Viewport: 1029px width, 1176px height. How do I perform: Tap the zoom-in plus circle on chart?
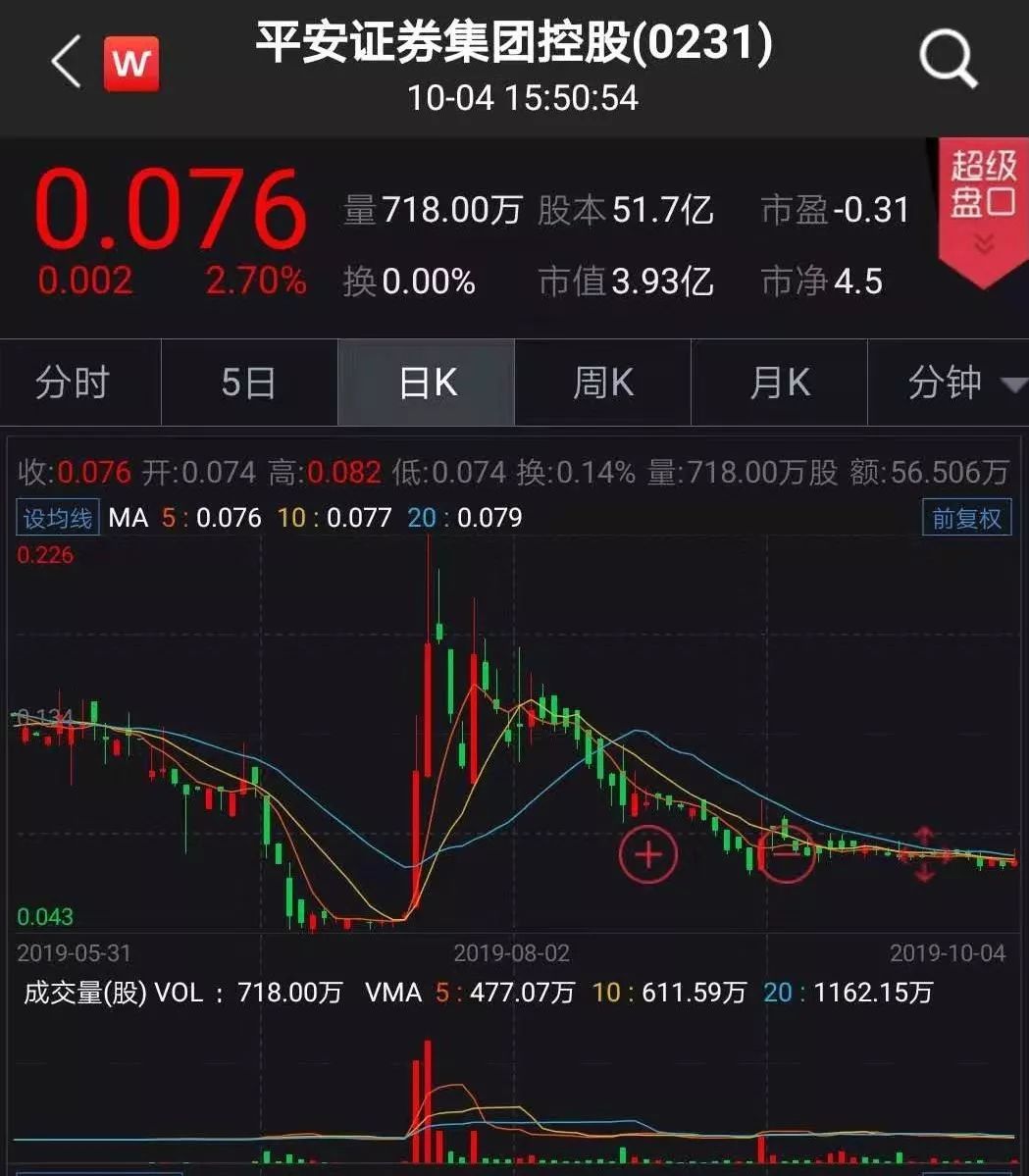coord(647,854)
